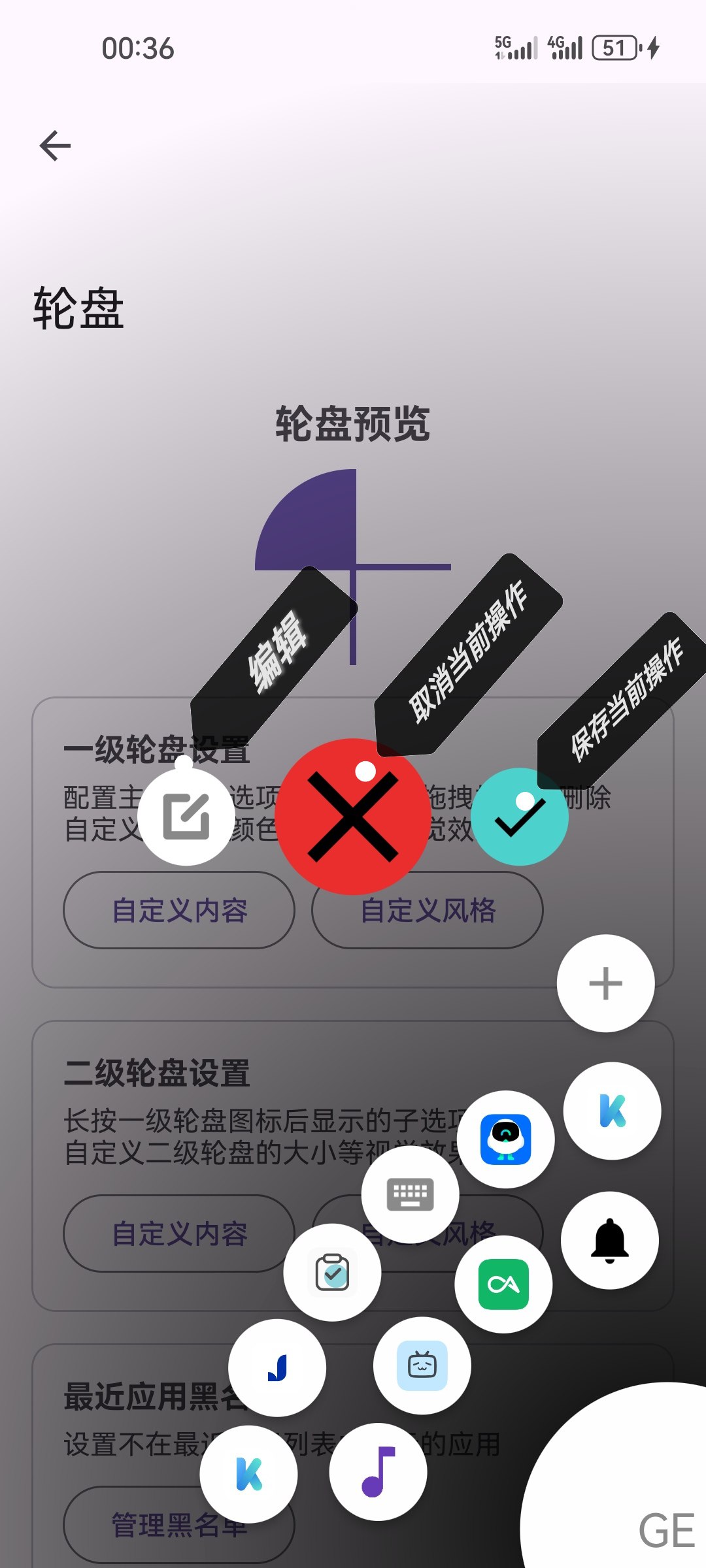Choose the blue J app icon

(277, 1367)
